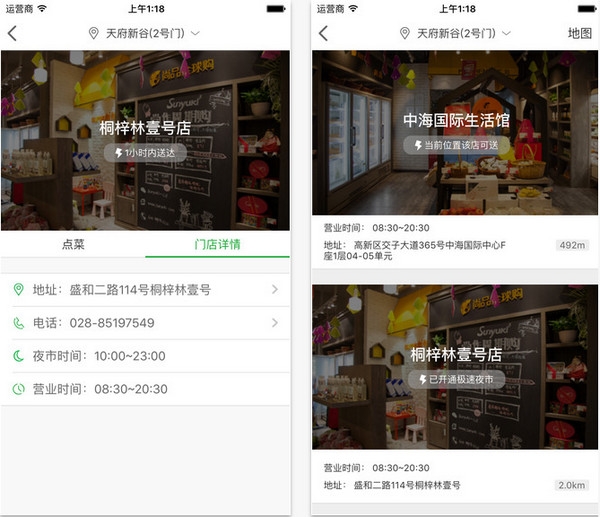Go back from the 桐梓林壹号店 store details screen
The height and width of the screenshot is (517, 600).
(x=12, y=33)
